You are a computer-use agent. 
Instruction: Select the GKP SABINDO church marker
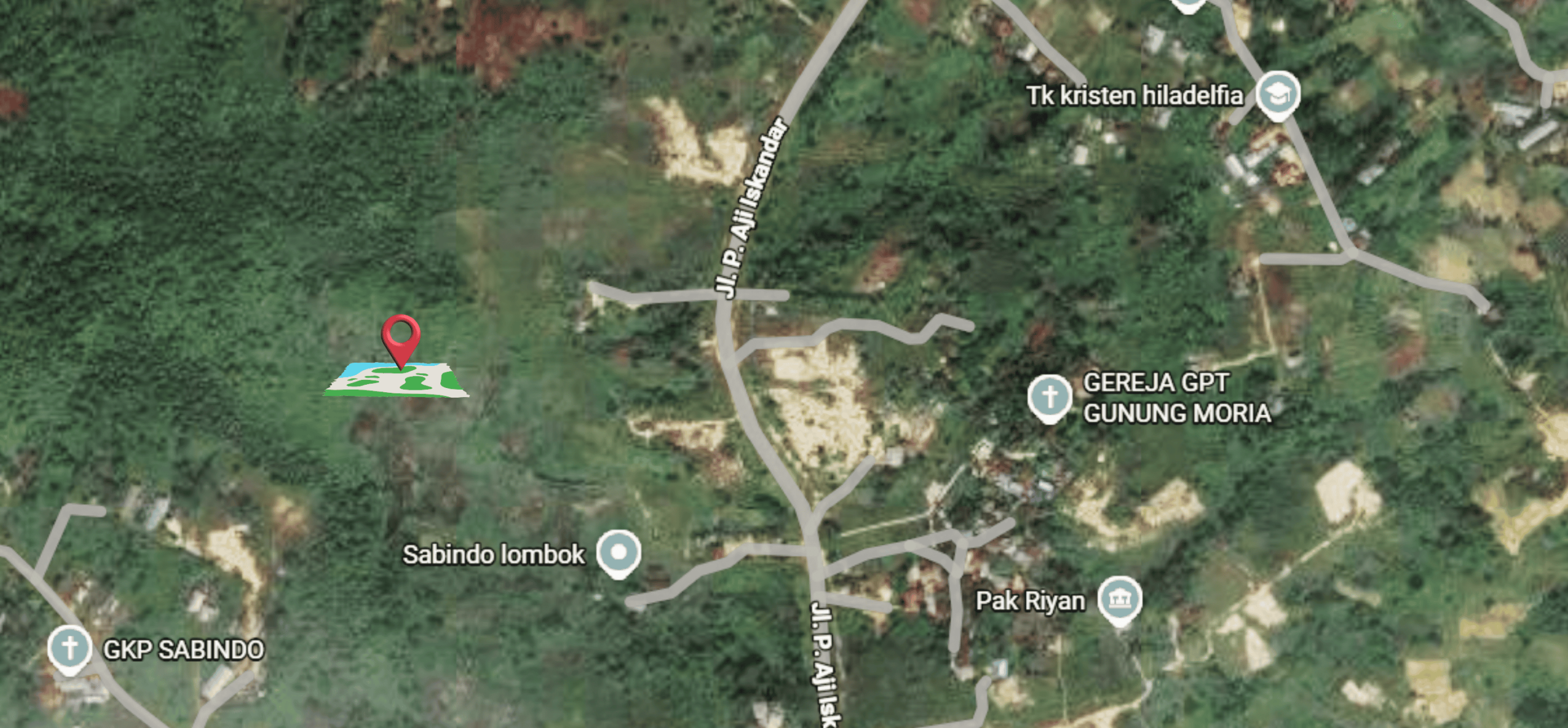coord(70,648)
